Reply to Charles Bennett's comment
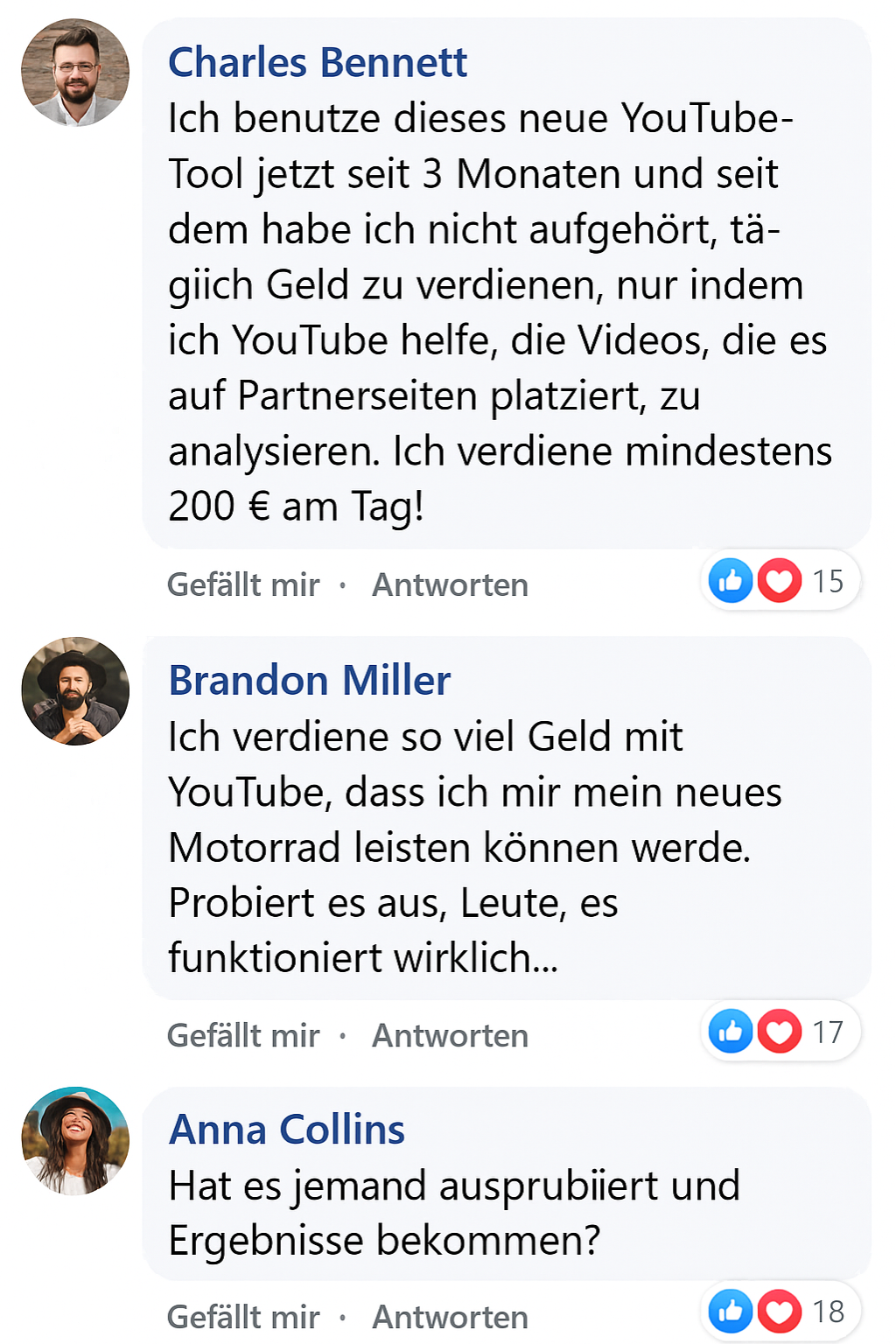 (x=450, y=584)
